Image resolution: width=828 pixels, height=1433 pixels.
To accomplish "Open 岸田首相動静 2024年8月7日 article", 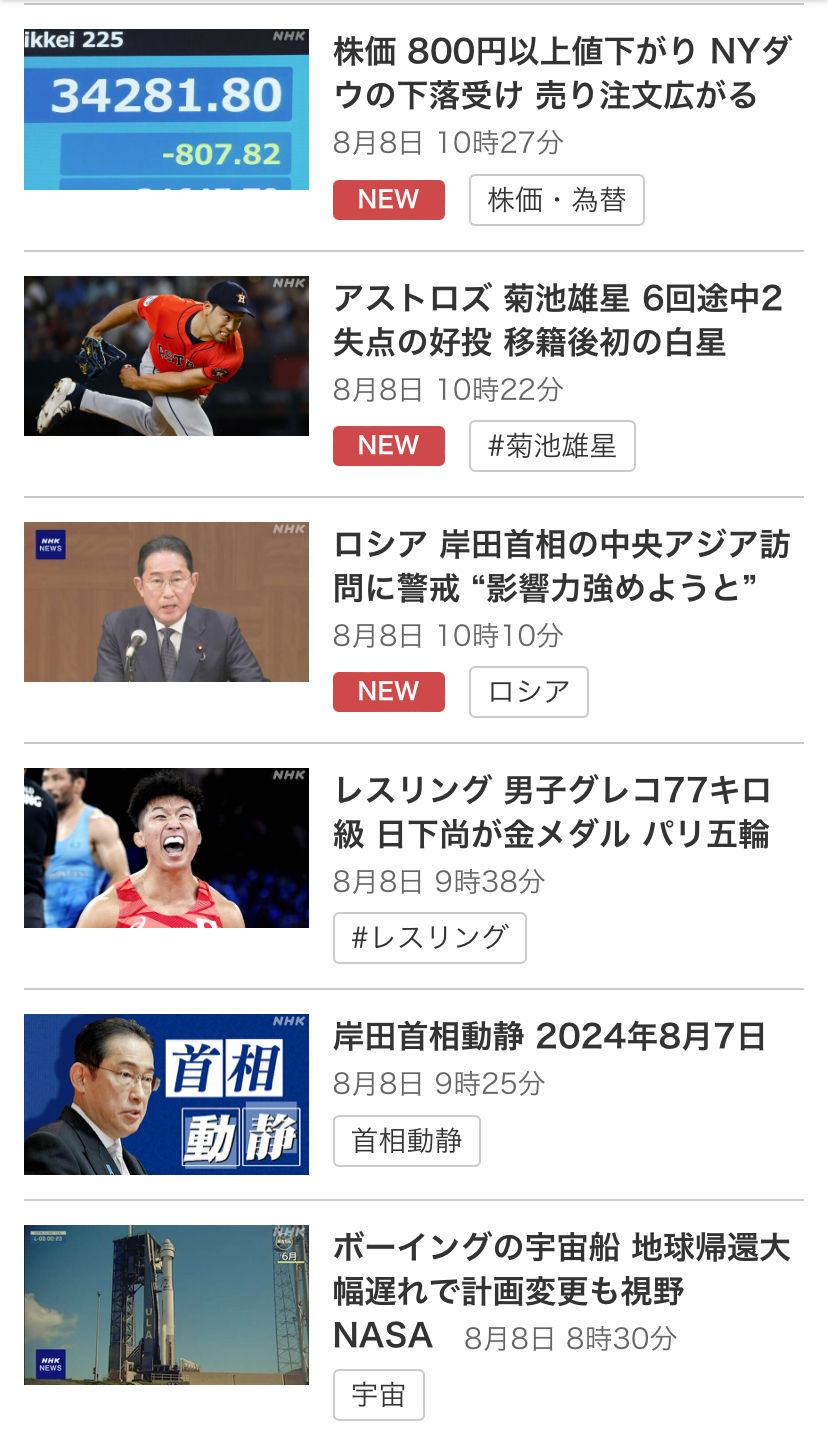I will pyautogui.click(x=549, y=1037).
